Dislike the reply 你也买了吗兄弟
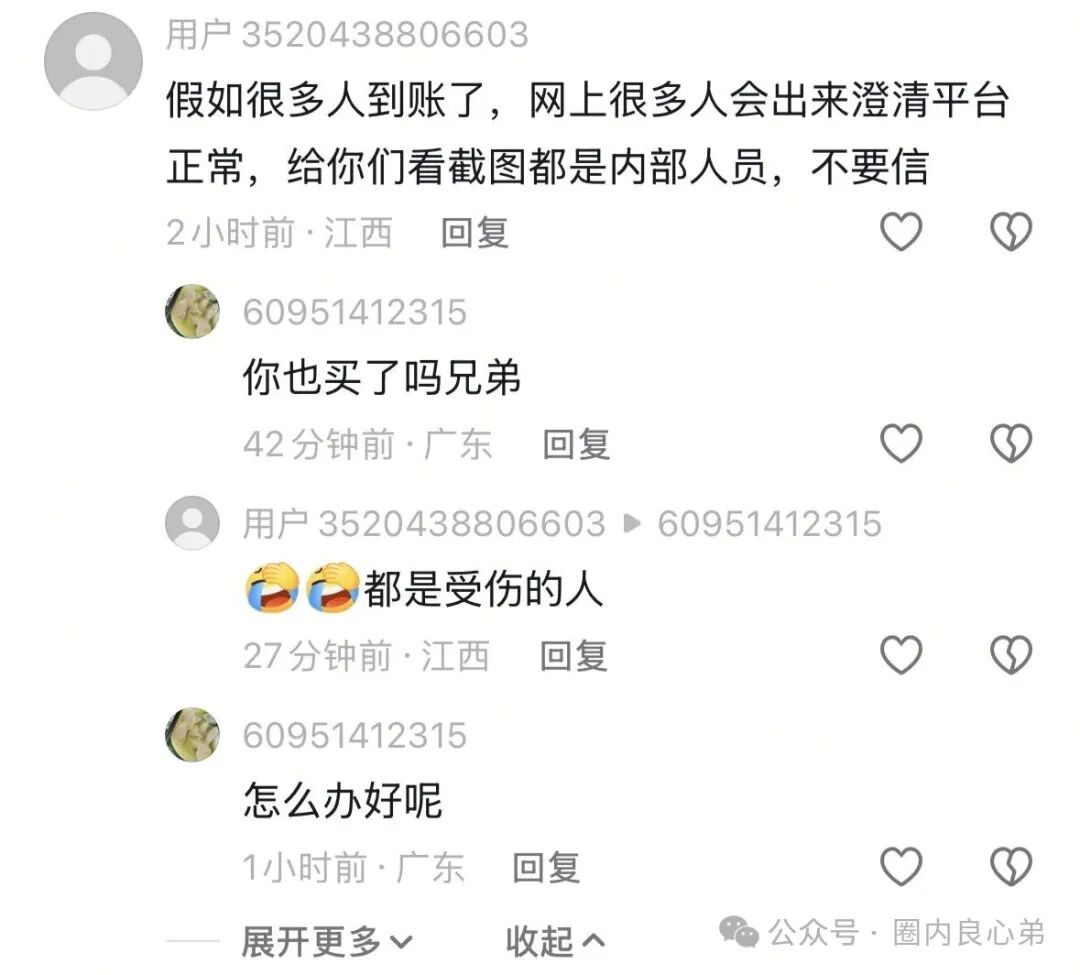The image size is (1080, 975). click(x=1010, y=443)
